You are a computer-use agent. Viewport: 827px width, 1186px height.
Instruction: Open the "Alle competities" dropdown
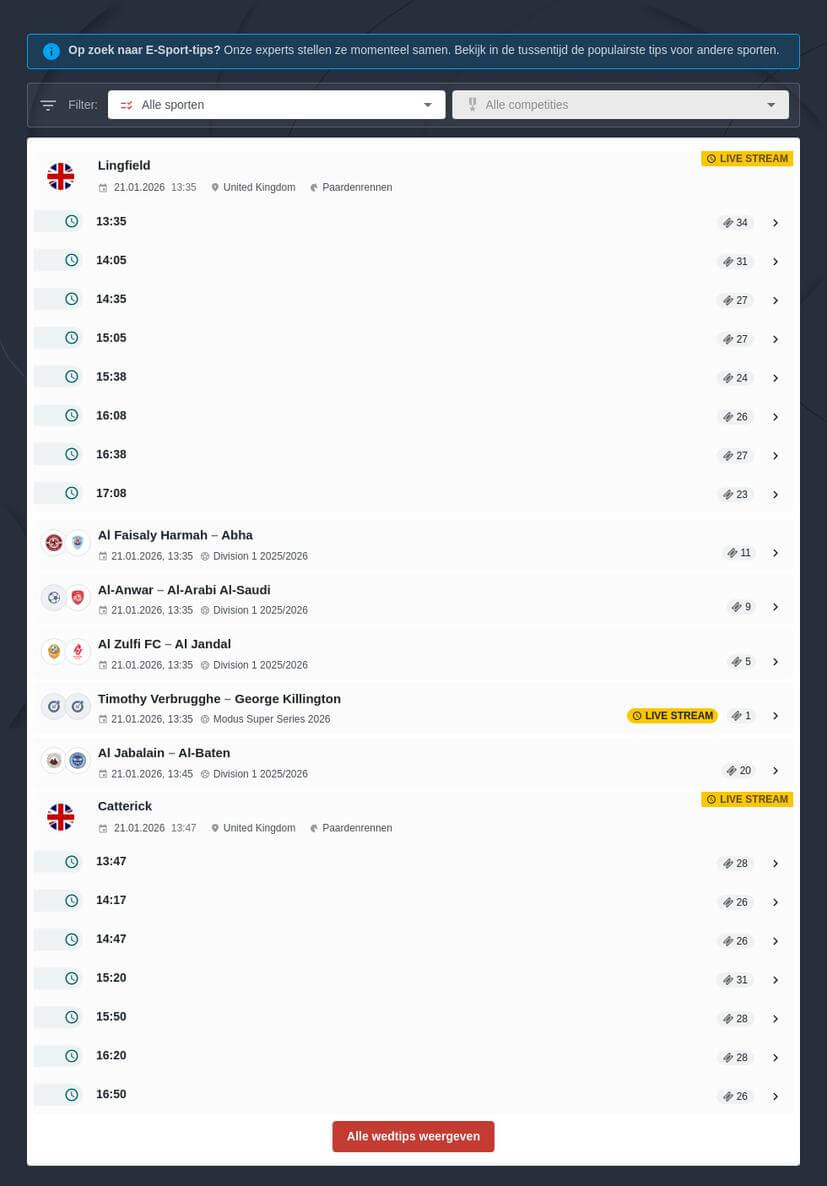pyautogui.click(x=620, y=104)
